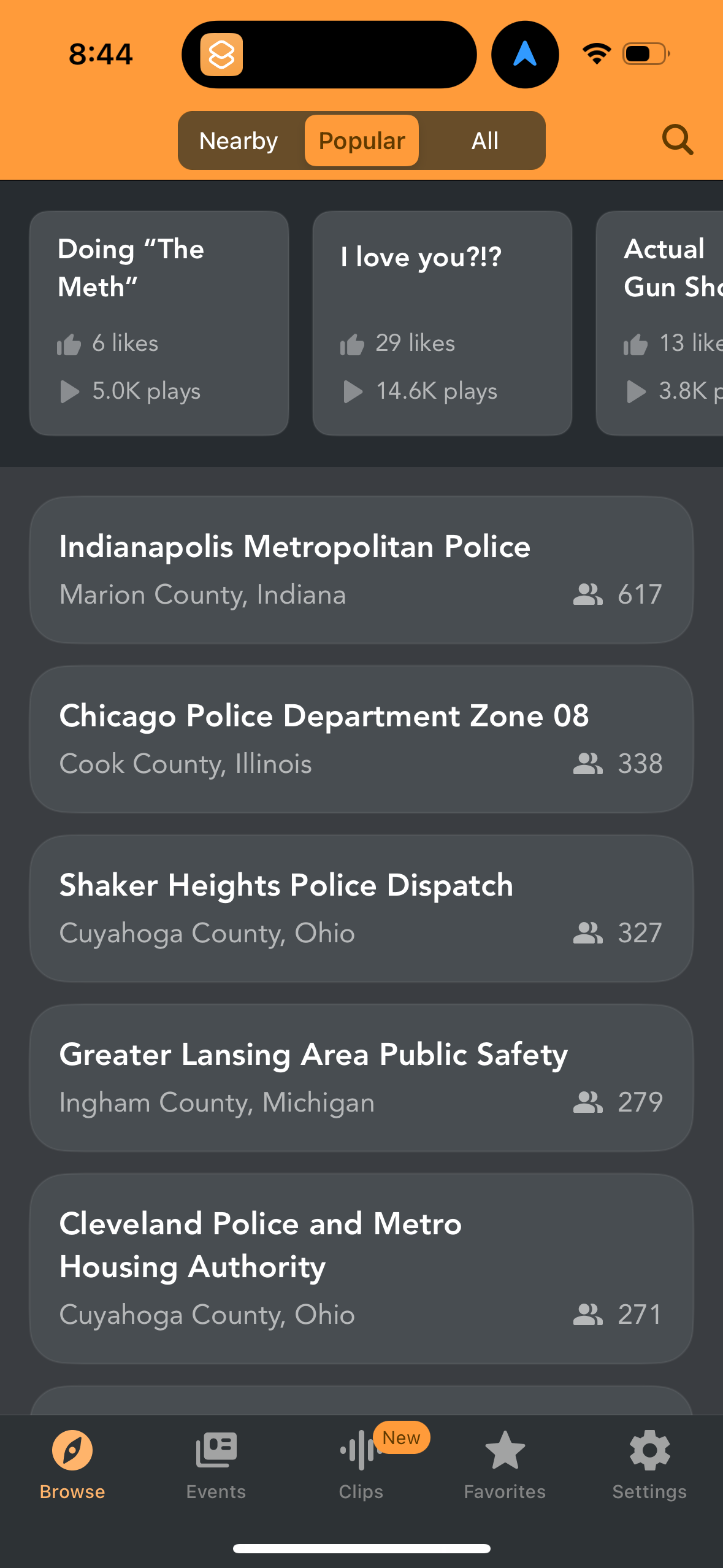The image size is (723, 1568).
Task: Open Shaker Heights Police Dispatch feed
Action: click(x=361, y=908)
